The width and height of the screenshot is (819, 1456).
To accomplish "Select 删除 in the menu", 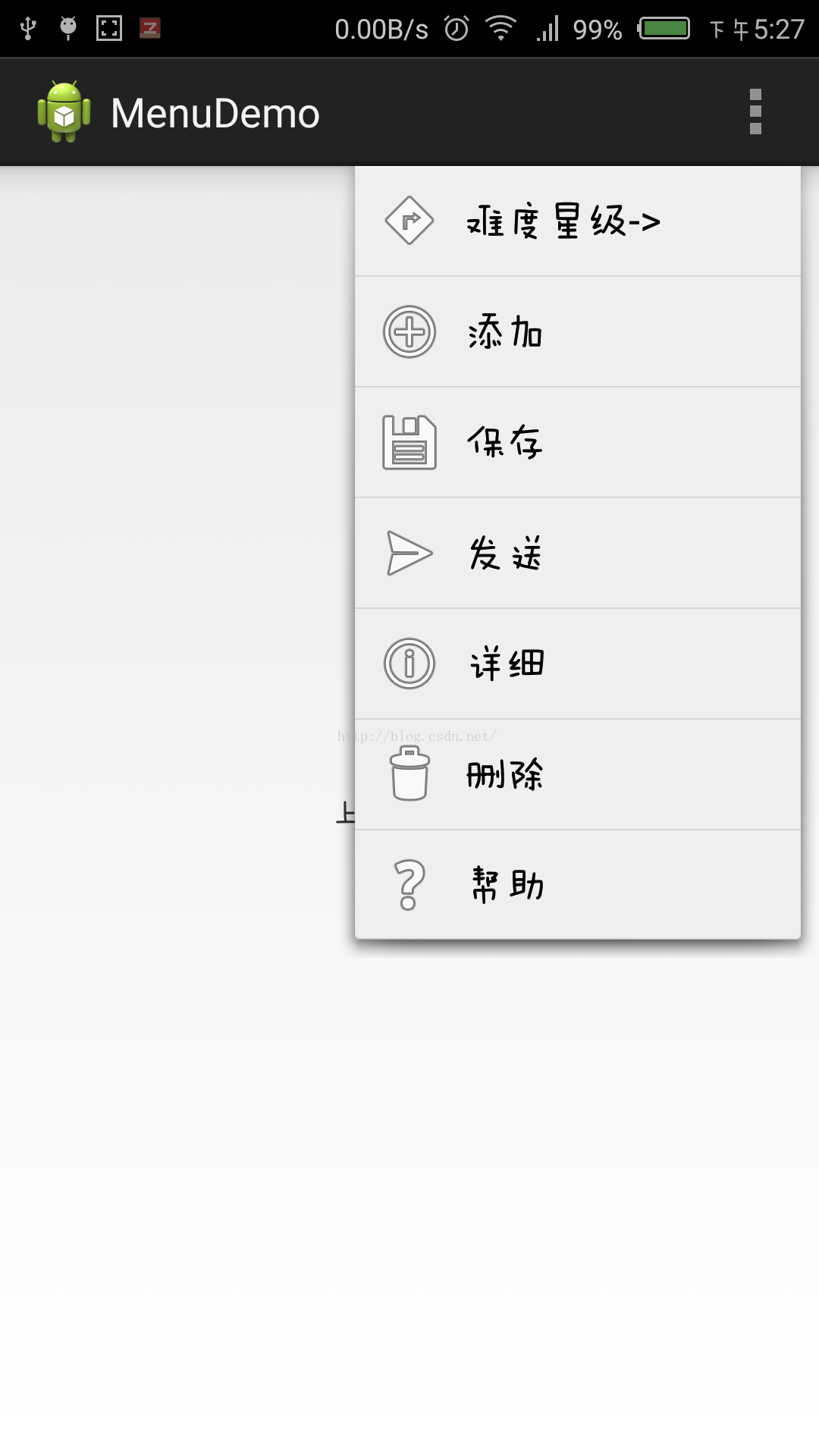I will pyautogui.click(x=578, y=775).
